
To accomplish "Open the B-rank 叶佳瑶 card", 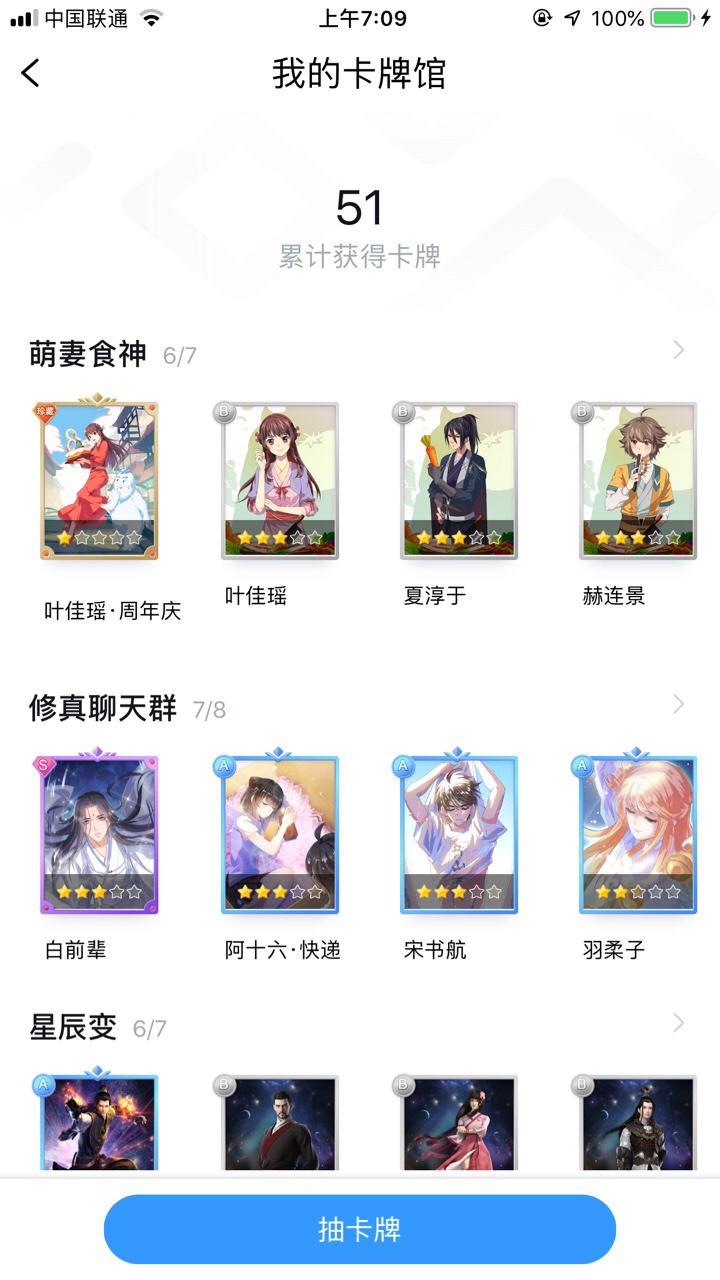I will pos(279,480).
